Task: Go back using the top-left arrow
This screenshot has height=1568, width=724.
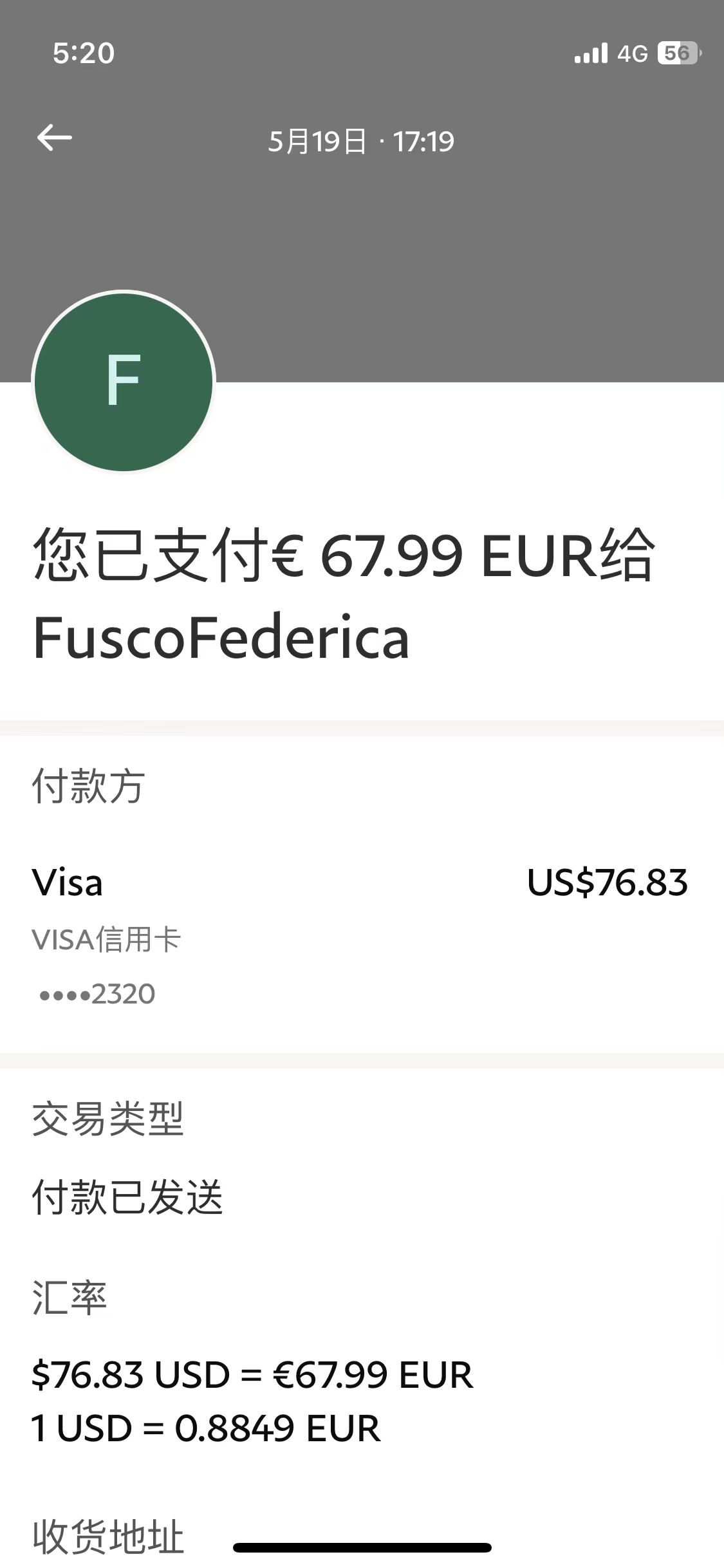Action: [54, 138]
